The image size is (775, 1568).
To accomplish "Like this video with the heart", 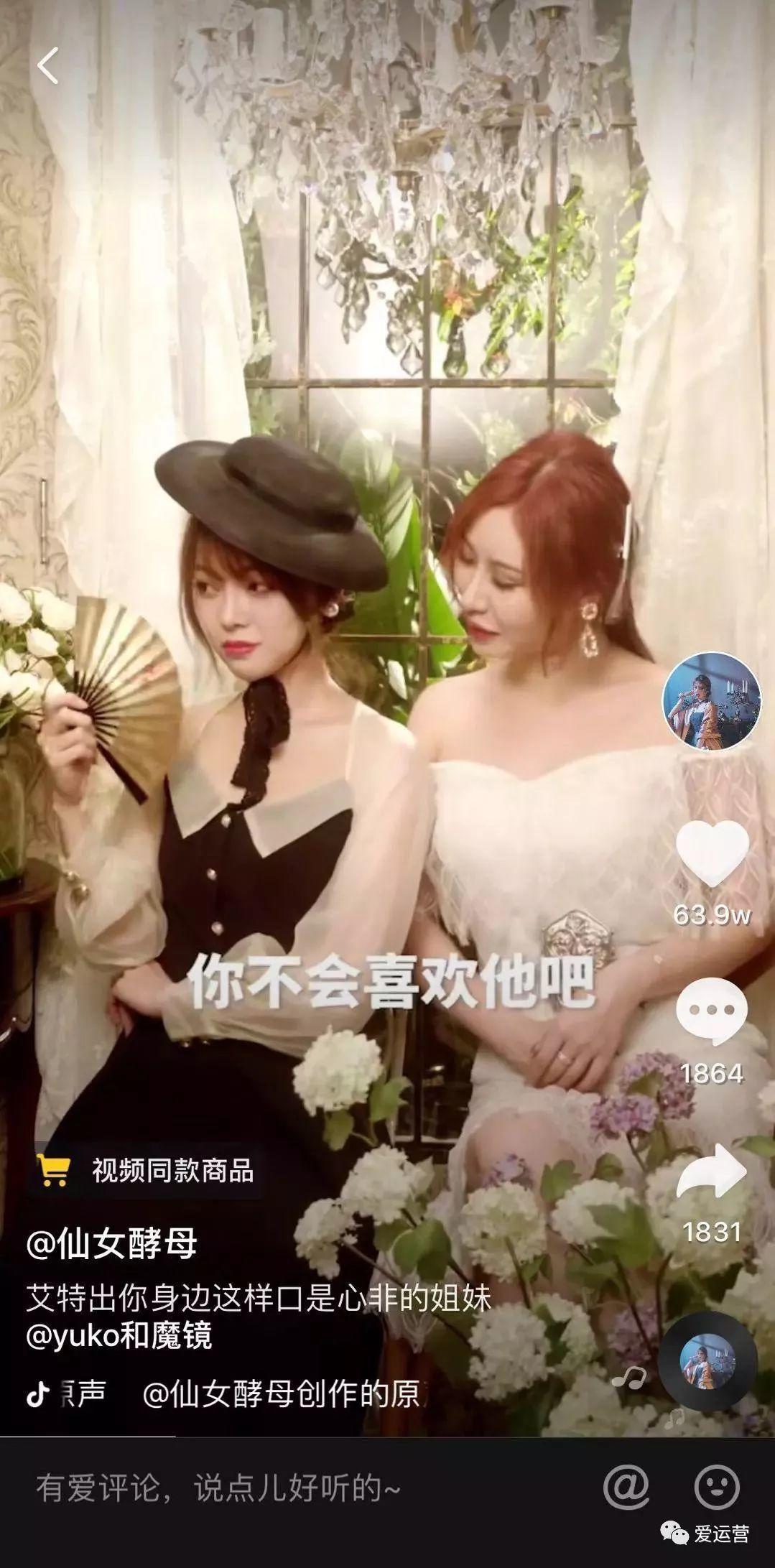I will tap(712, 853).
